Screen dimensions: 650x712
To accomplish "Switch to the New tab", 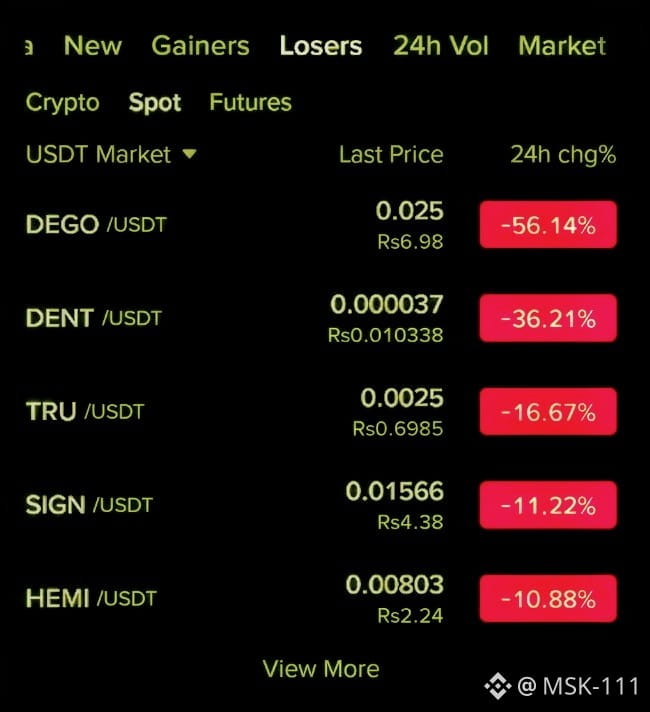I will (93, 46).
